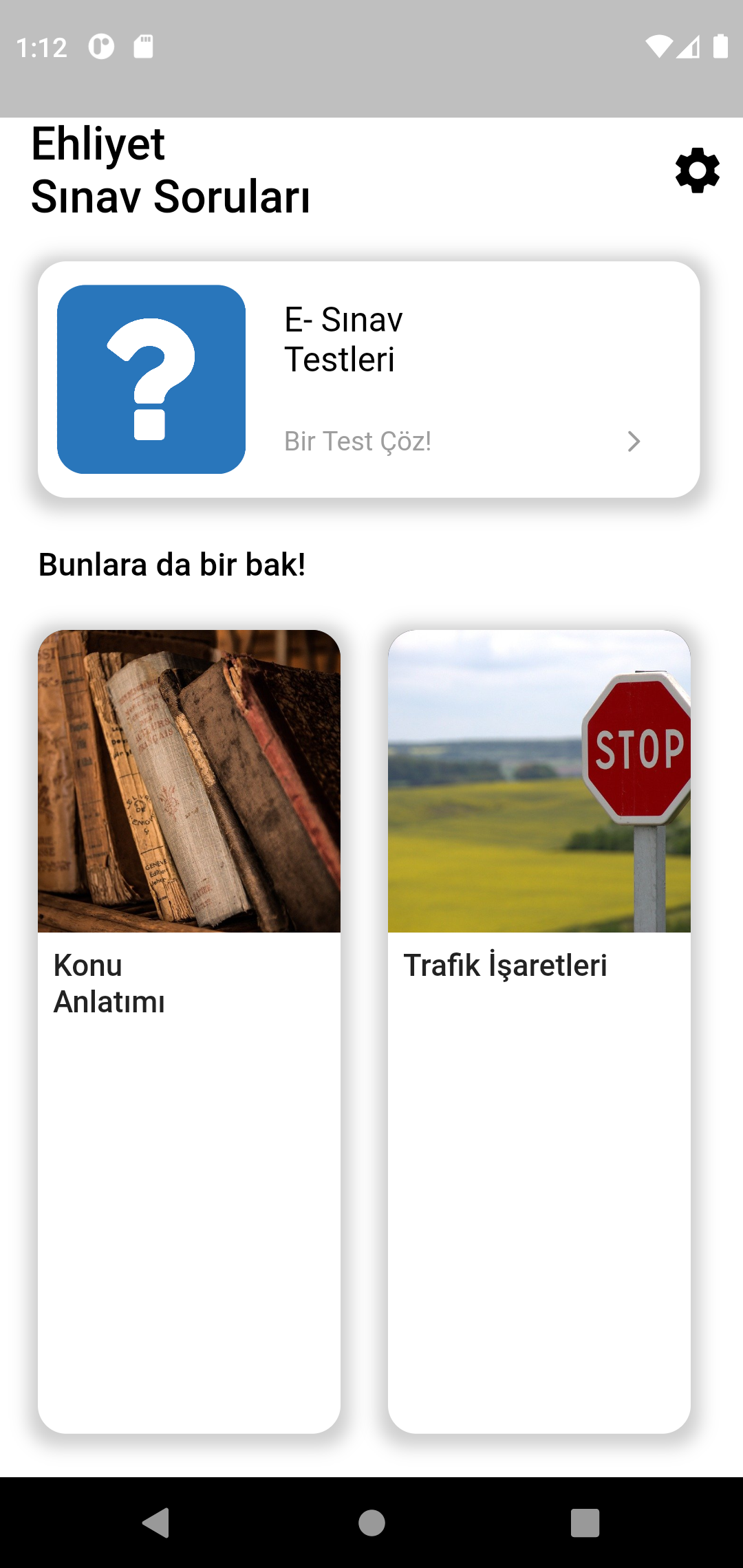Open the Trafik İşaretleri section
This screenshot has height=1568, width=743.
point(506,965)
